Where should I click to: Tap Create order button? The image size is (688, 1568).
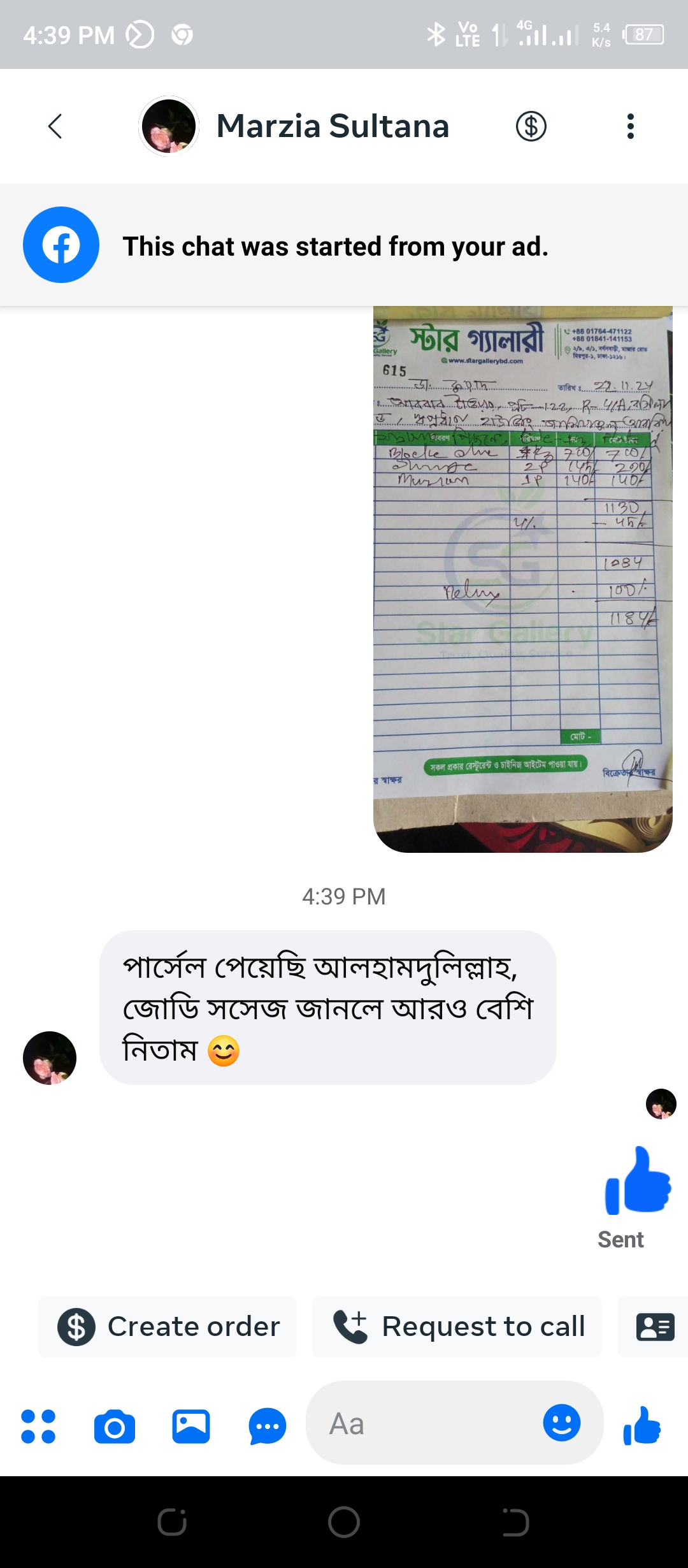click(x=168, y=1326)
